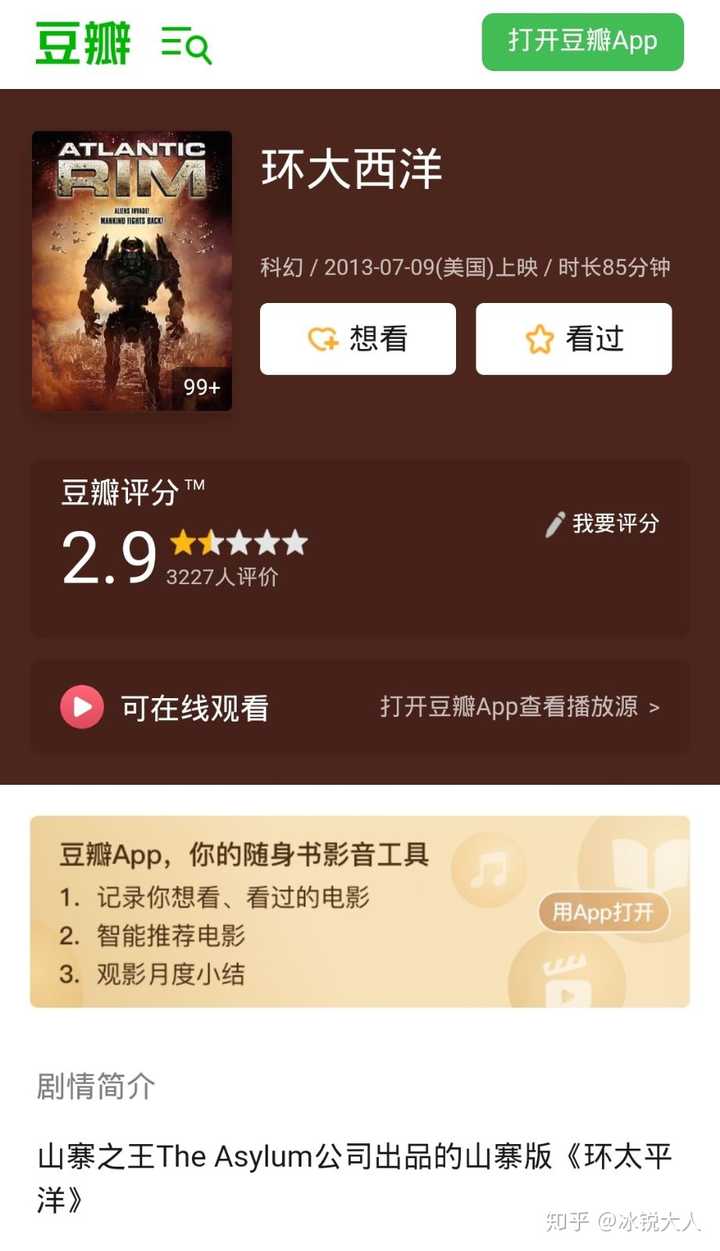Open the Douban menu search icon
This screenshot has width=720, height=1251.
(x=186, y=44)
